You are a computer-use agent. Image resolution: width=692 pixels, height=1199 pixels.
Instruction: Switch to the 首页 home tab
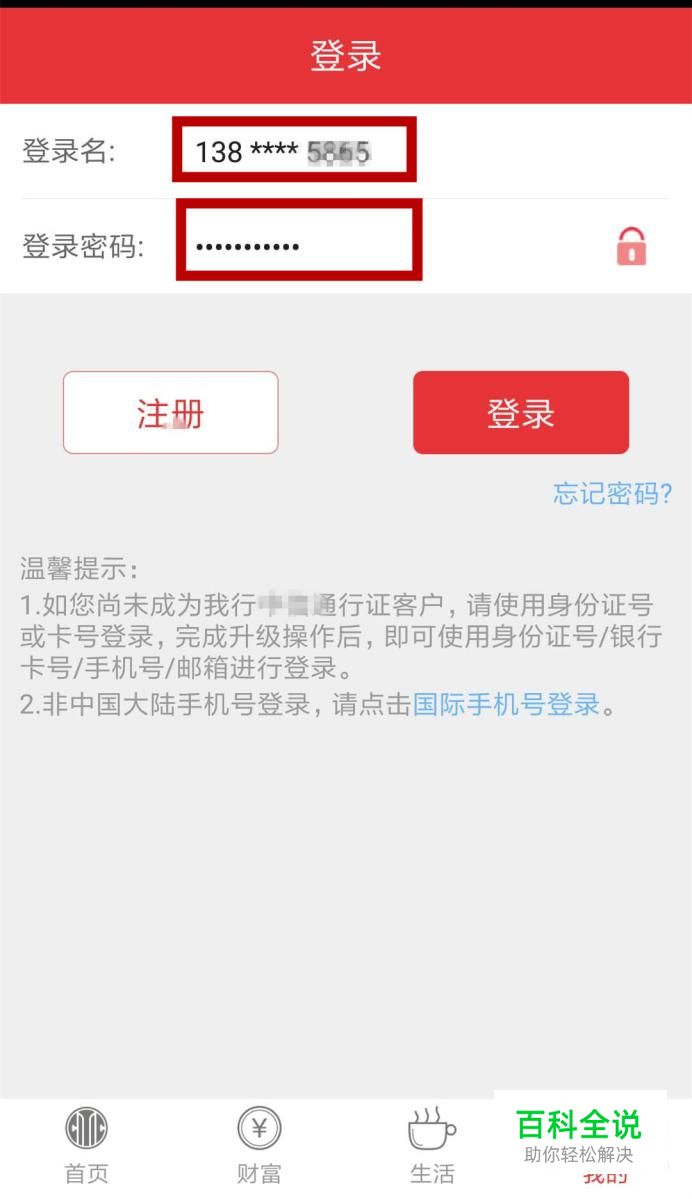tap(86, 1145)
